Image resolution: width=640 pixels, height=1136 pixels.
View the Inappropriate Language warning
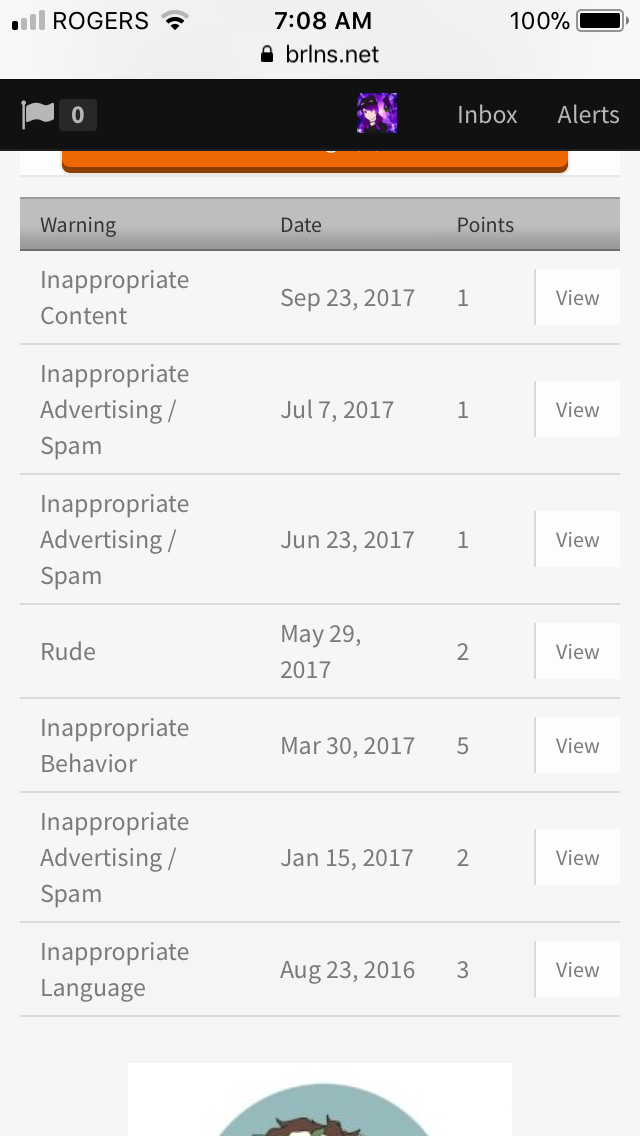pos(577,969)
